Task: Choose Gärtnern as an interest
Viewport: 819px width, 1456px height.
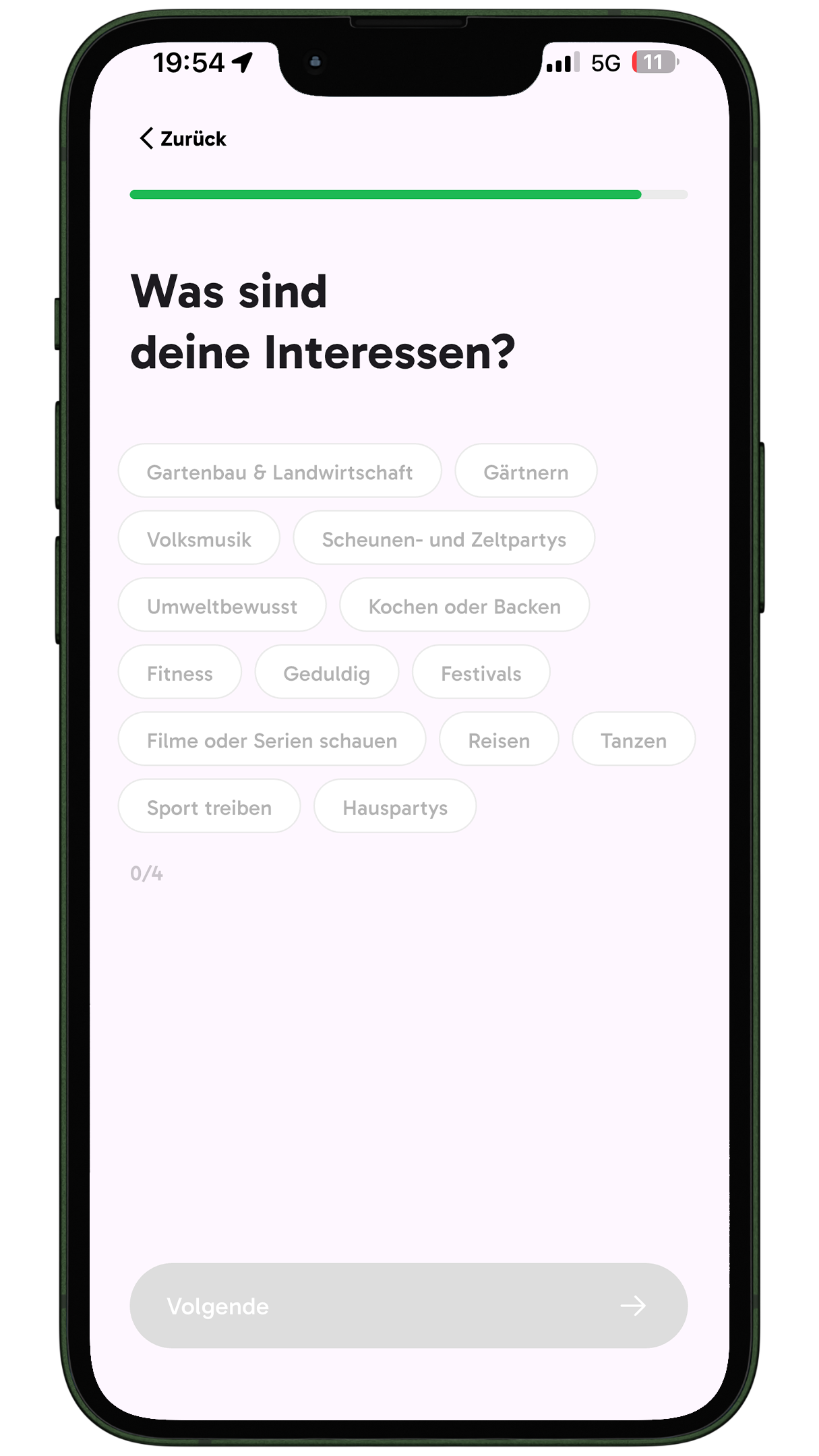Action: coord(526,472)
